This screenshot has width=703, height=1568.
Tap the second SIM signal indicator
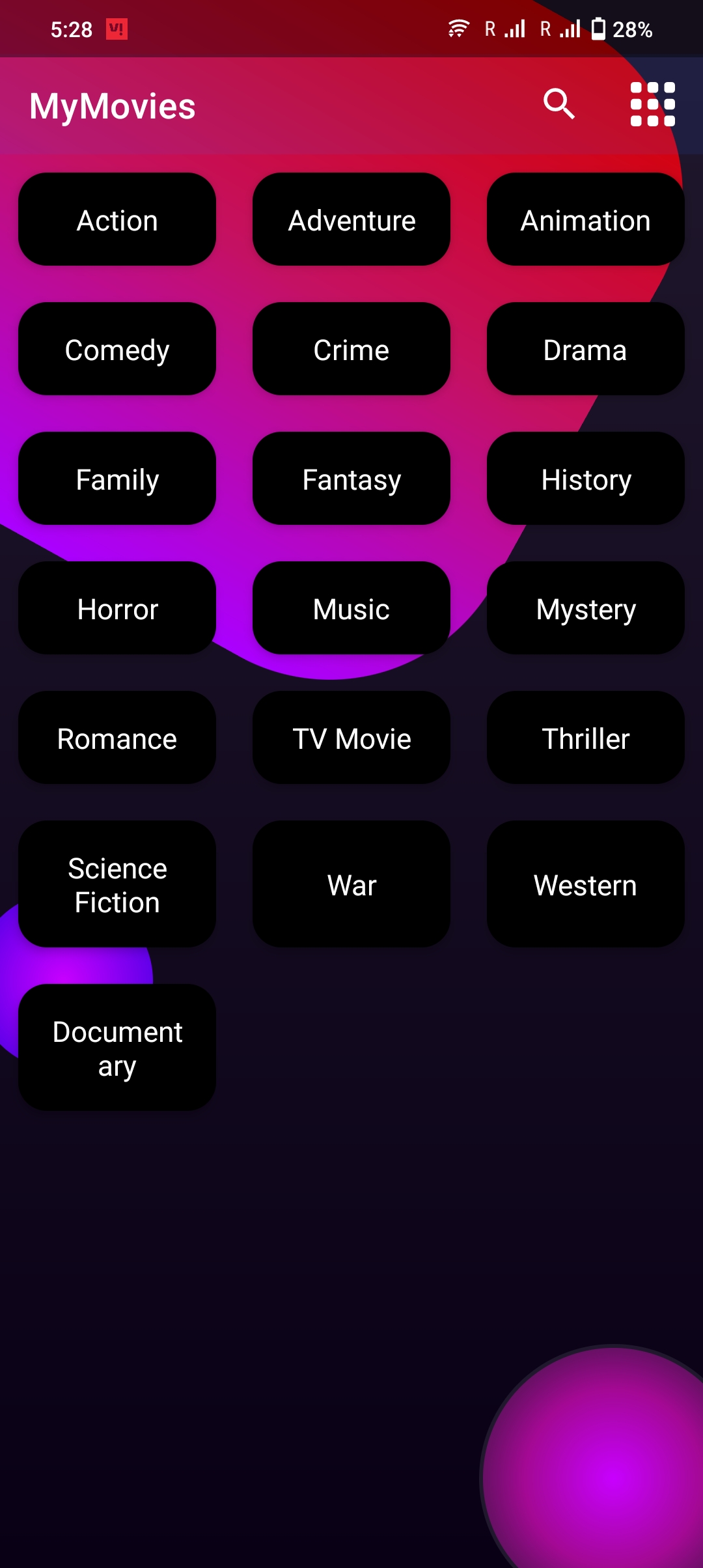point(564,29)
